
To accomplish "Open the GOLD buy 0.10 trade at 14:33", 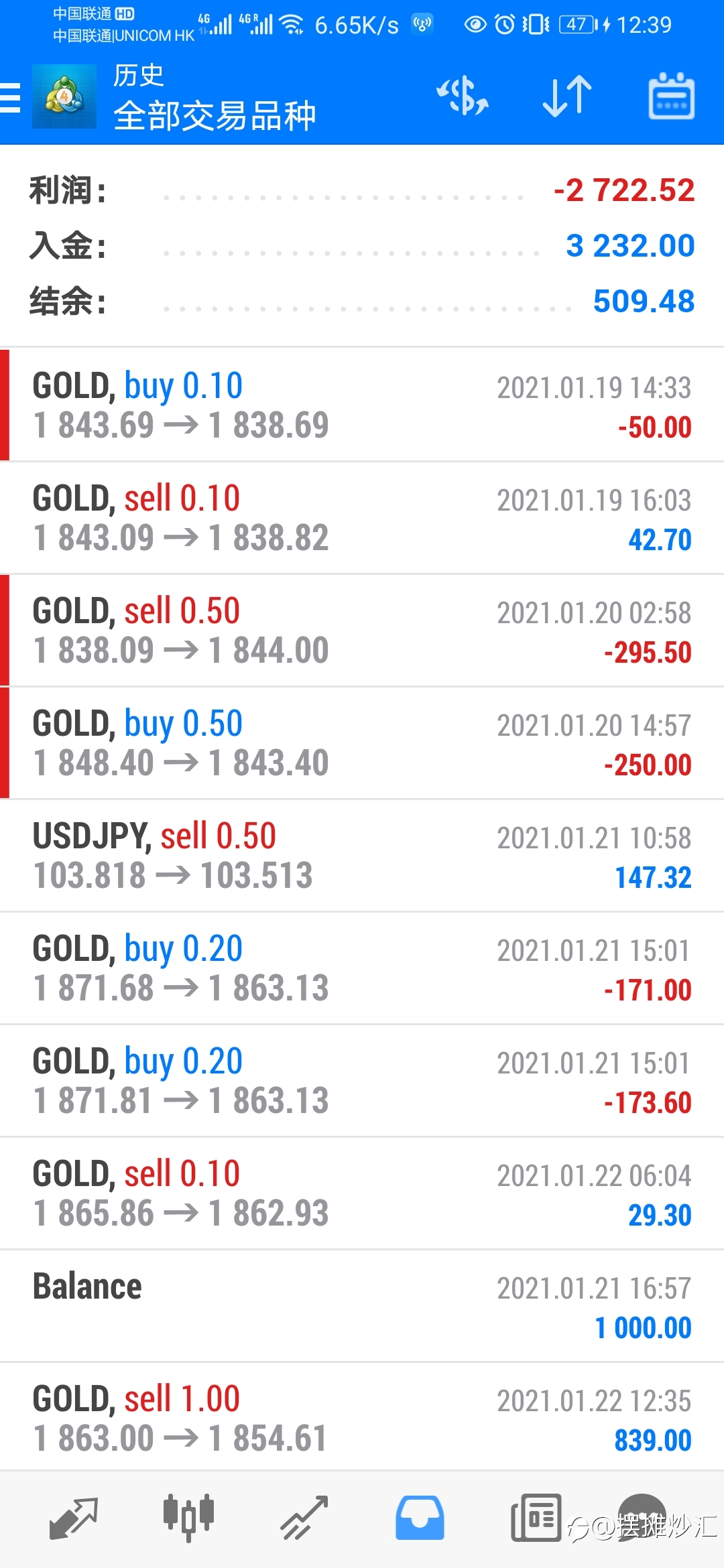I will (x=362, y=405).
